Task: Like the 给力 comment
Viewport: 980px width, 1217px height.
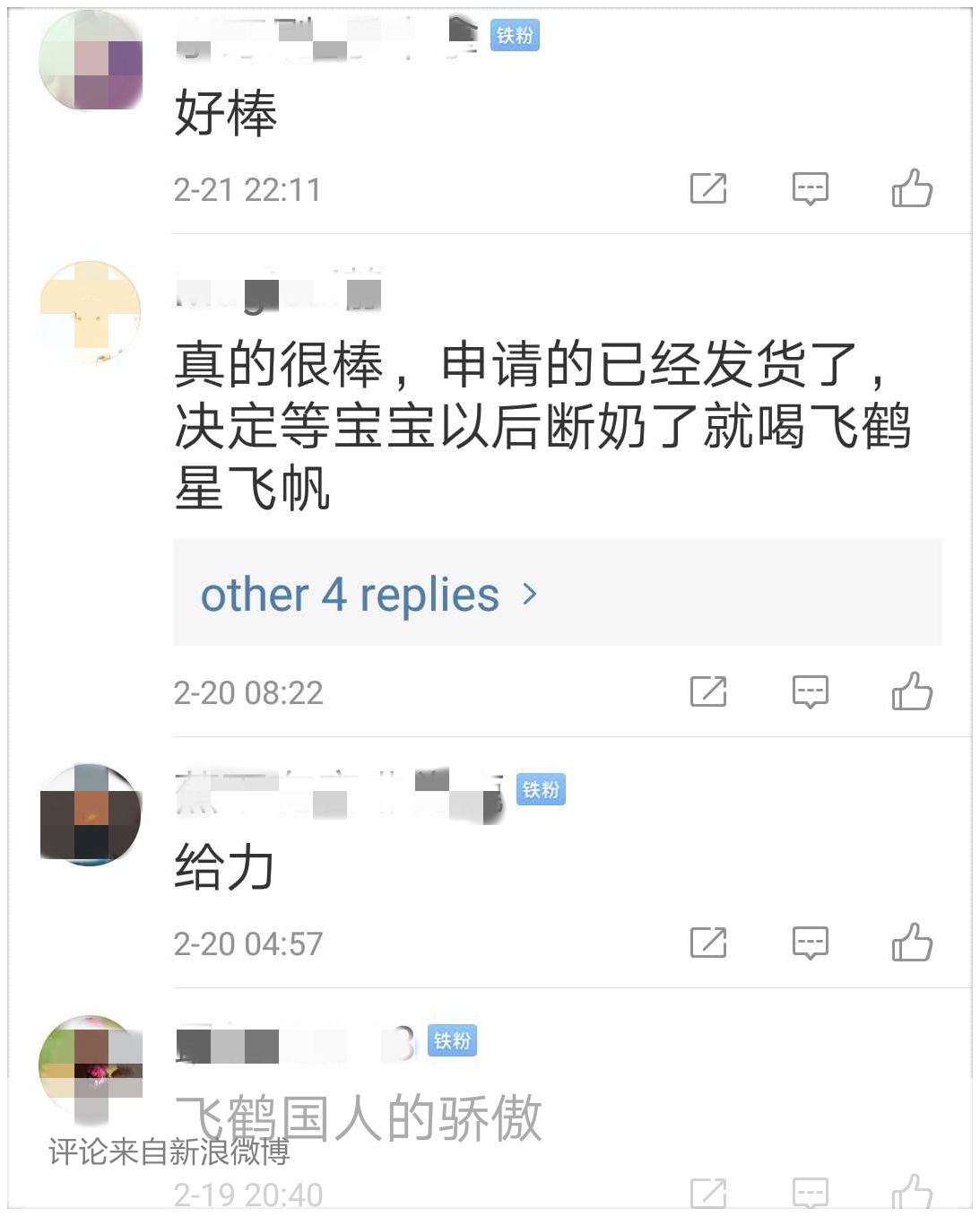Action: pyautogui.click(x=912, y=943)
